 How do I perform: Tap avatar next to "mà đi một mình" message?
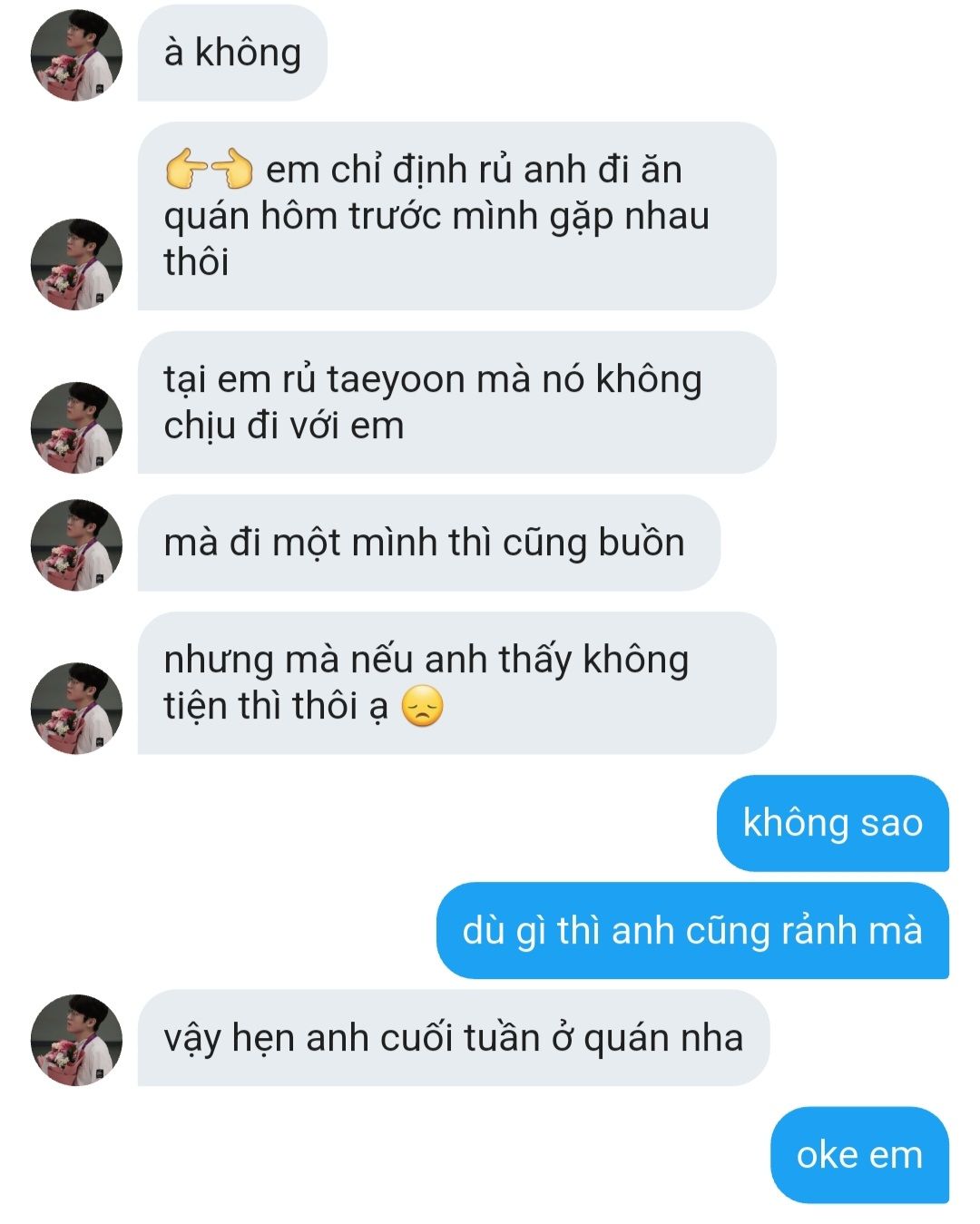(76, 544)
